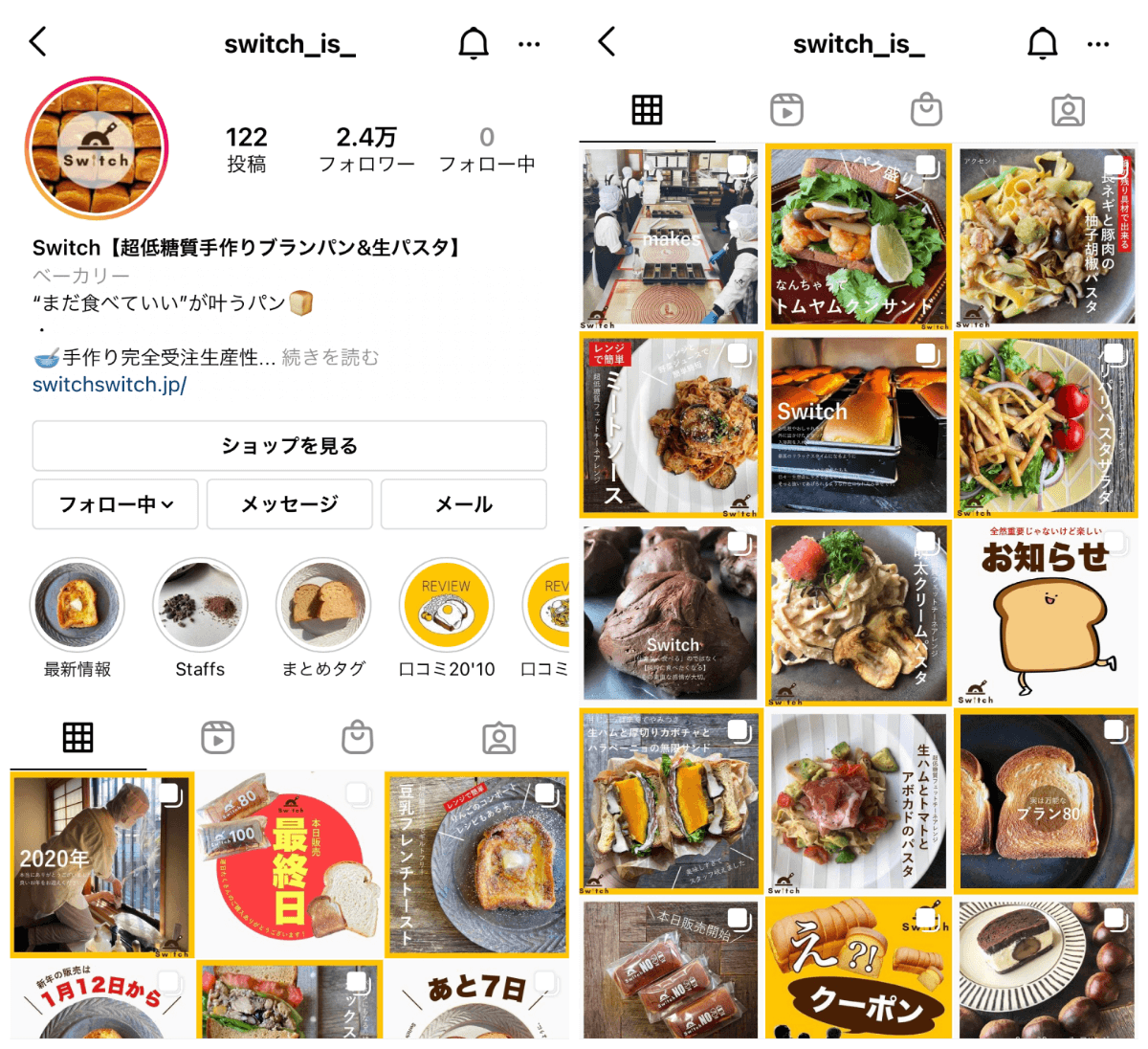
Task: Open the まとめタグ story highlight
Action: point(323,606)
